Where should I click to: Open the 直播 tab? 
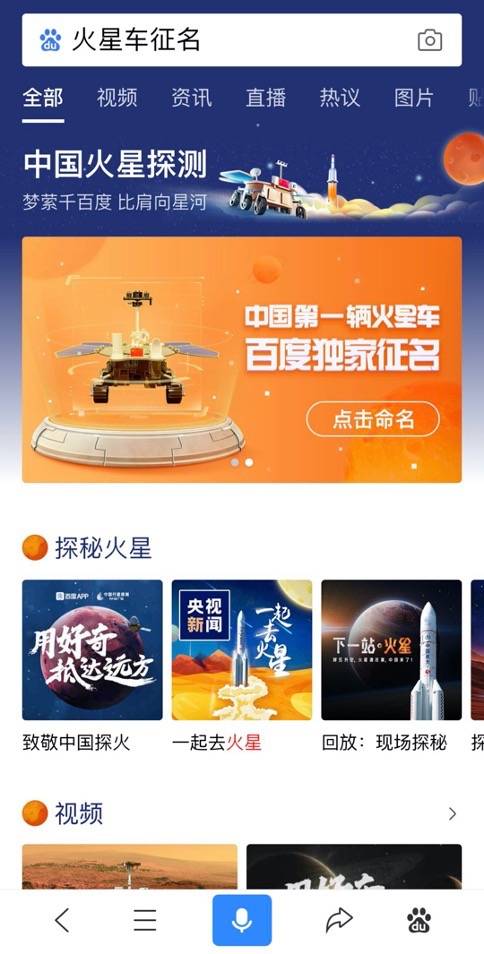click(266, 97)
